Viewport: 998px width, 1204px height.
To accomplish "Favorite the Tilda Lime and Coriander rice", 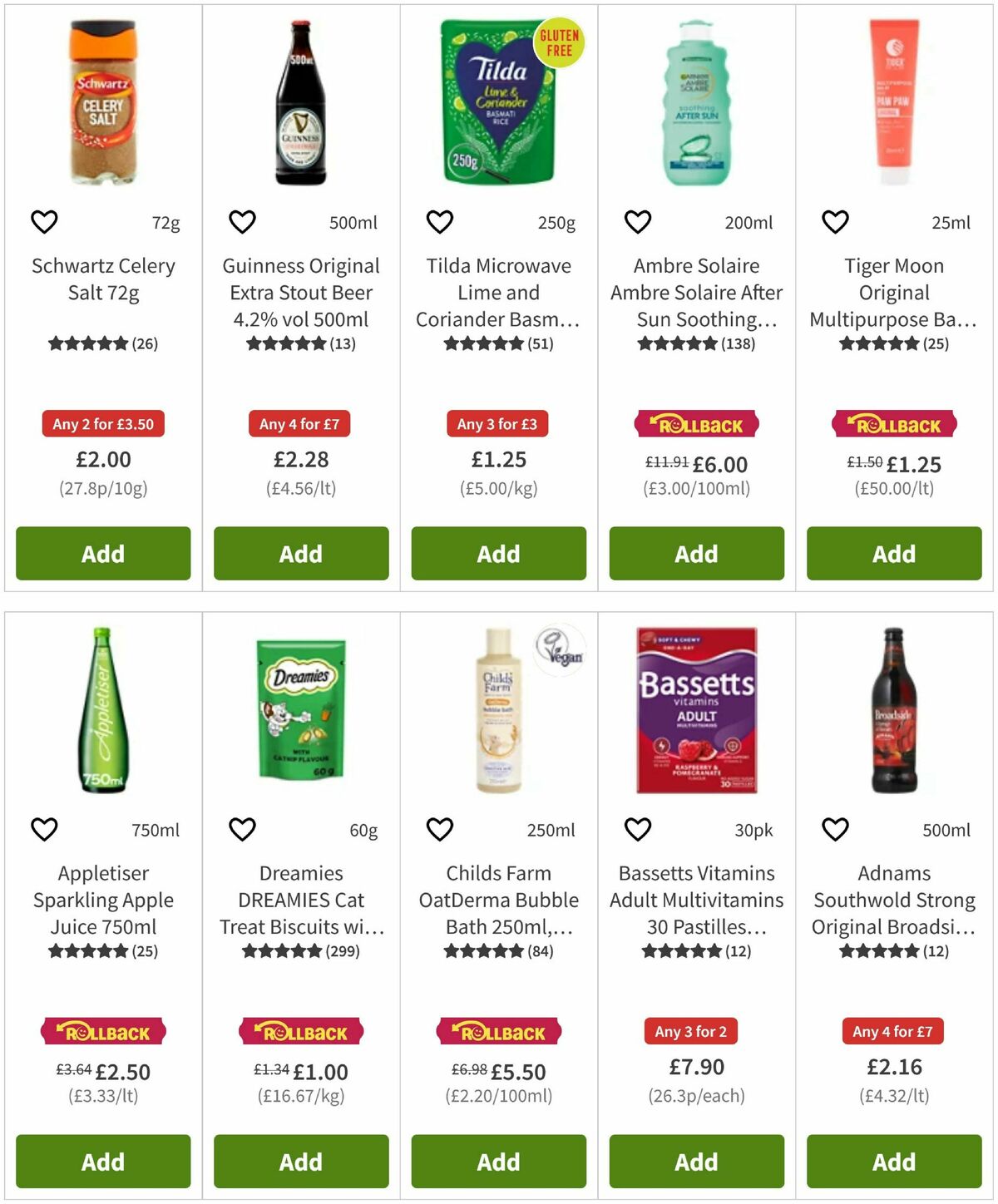I will click(438, 222).
